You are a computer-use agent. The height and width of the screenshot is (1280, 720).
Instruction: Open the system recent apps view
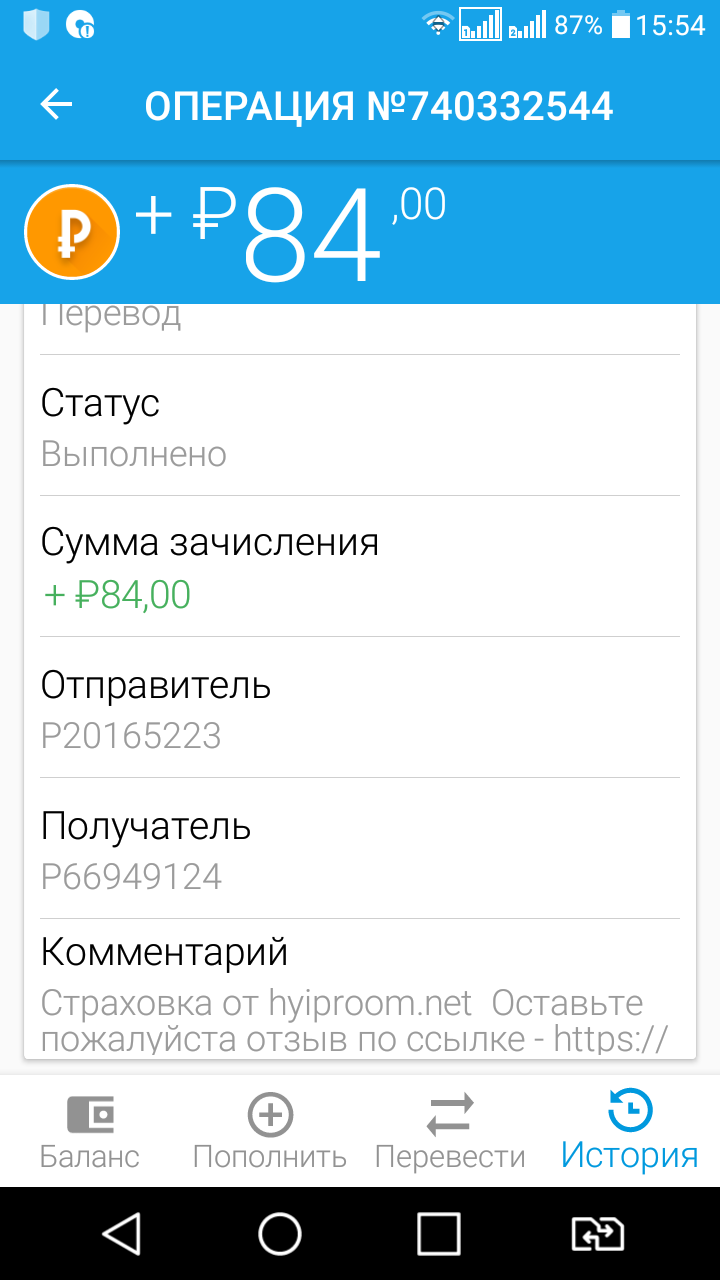point(438,1234)
